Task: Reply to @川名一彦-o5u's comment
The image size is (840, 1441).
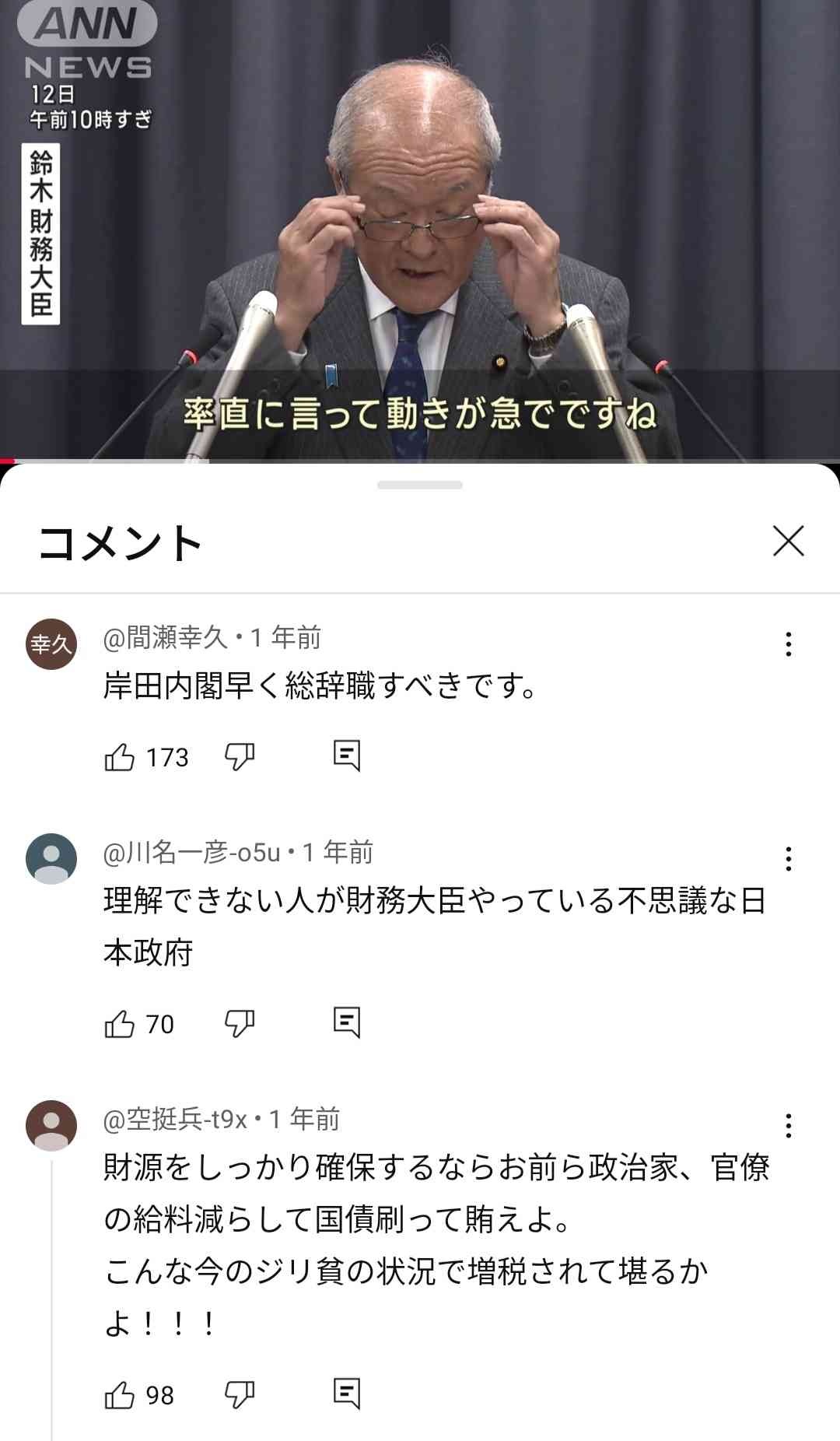Action: click(x=346, y=1022)
